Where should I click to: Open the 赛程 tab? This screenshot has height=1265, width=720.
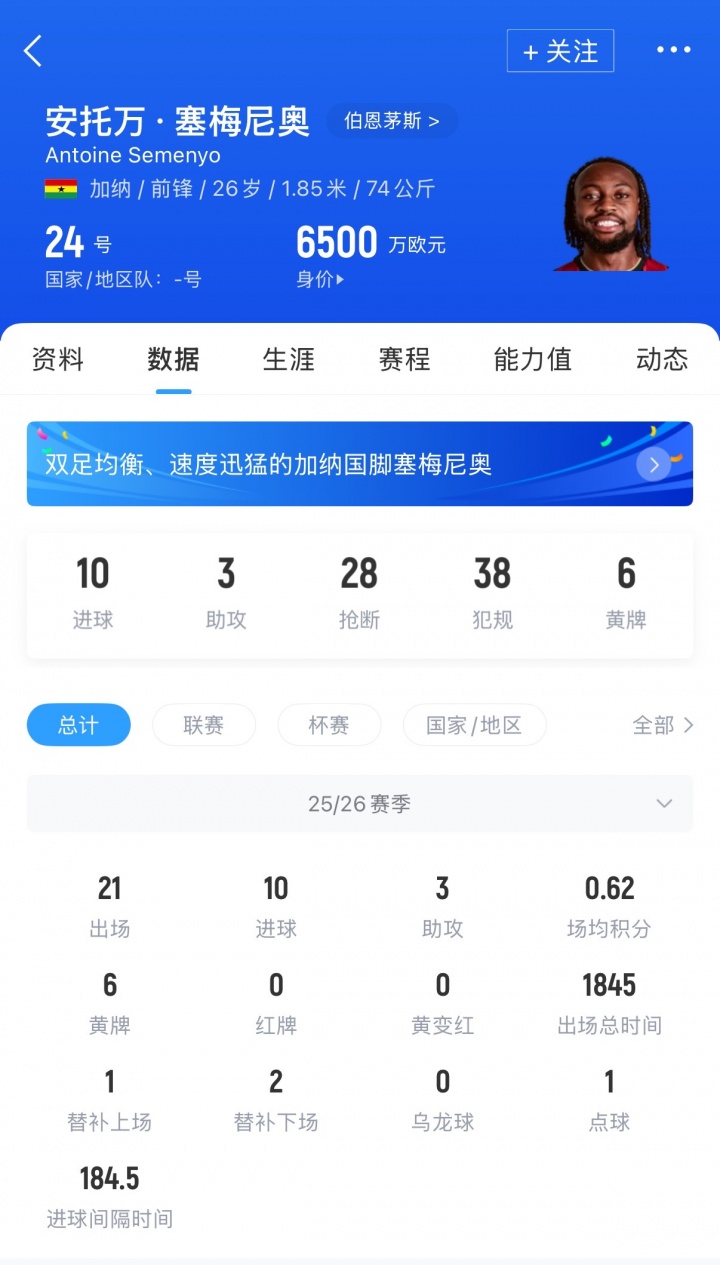tap(404, 359)
